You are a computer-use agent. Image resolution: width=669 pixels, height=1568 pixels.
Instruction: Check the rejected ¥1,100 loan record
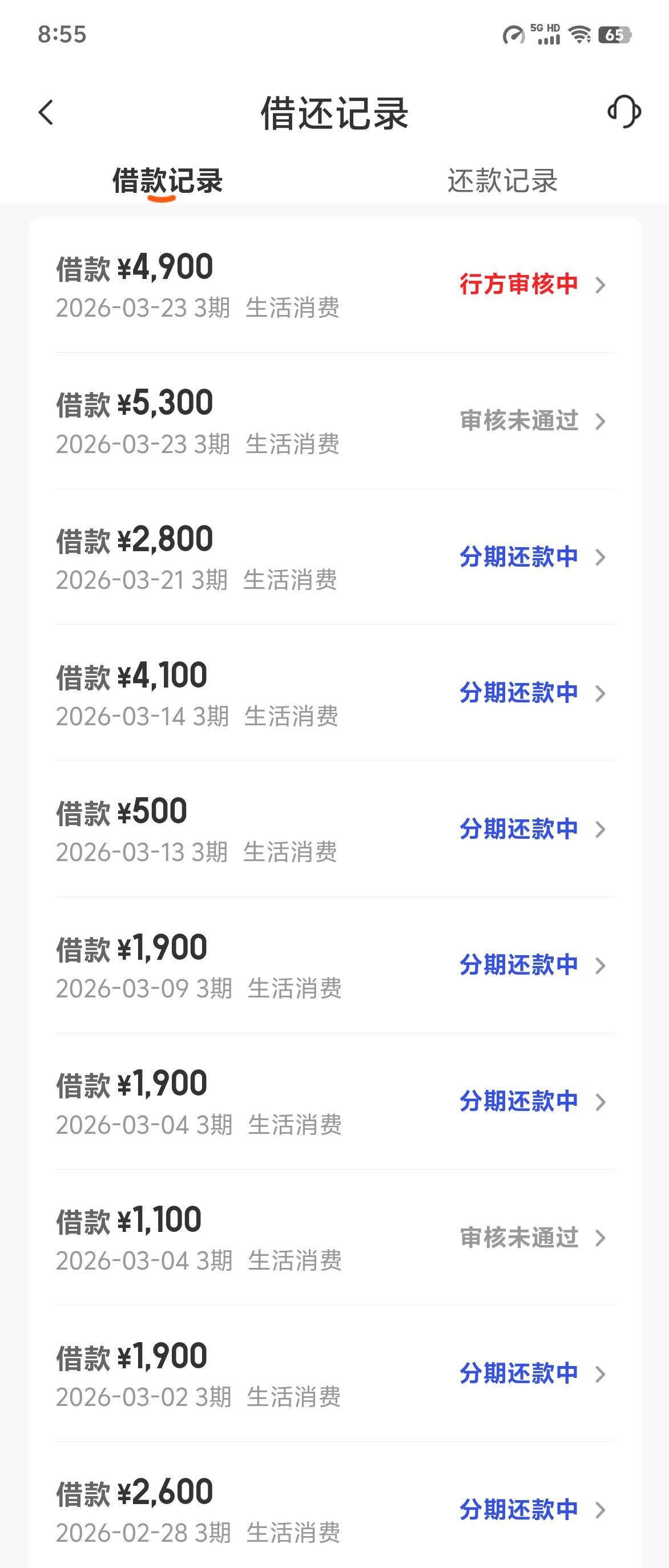(x=335, y=1238)
